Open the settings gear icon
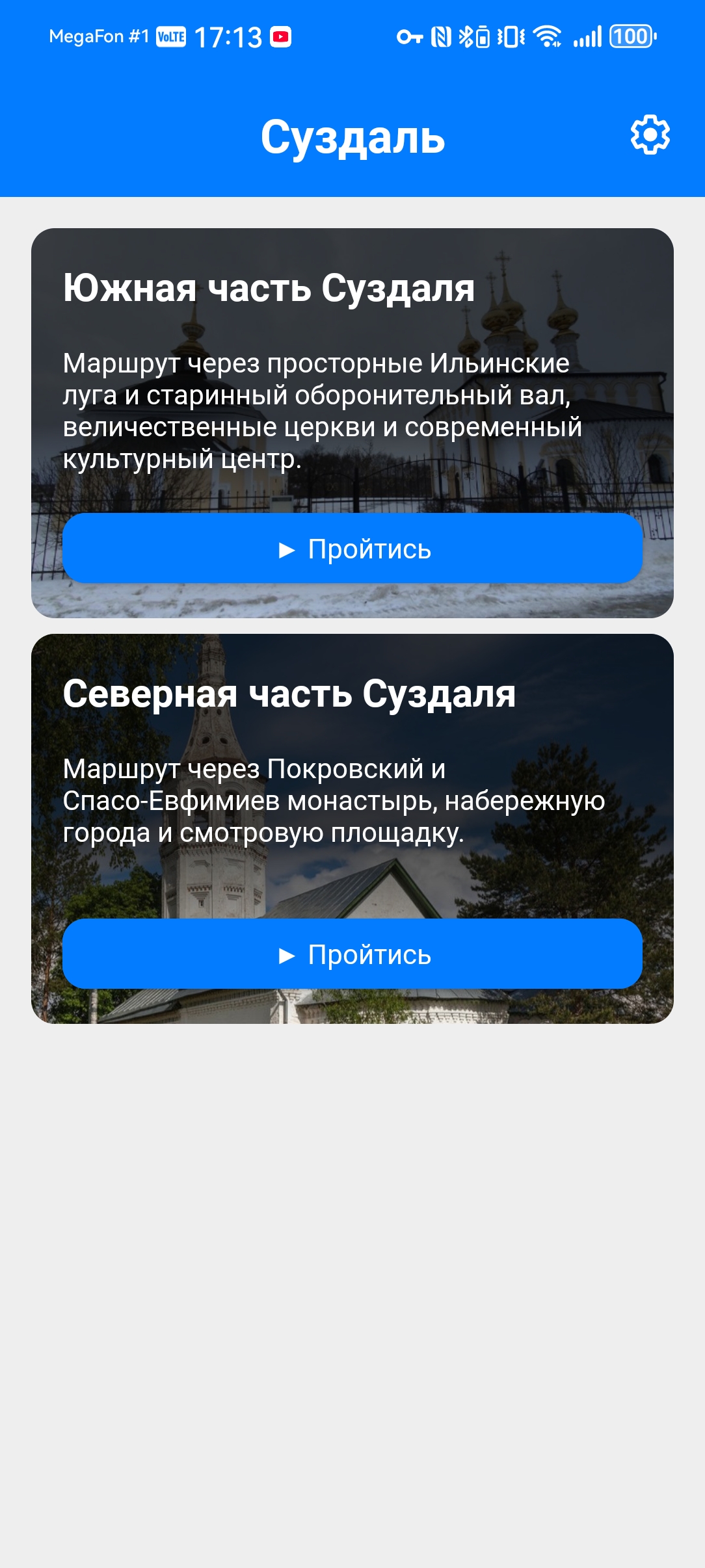The width and height of the screenshot is (705, 1568). (650, 135)
